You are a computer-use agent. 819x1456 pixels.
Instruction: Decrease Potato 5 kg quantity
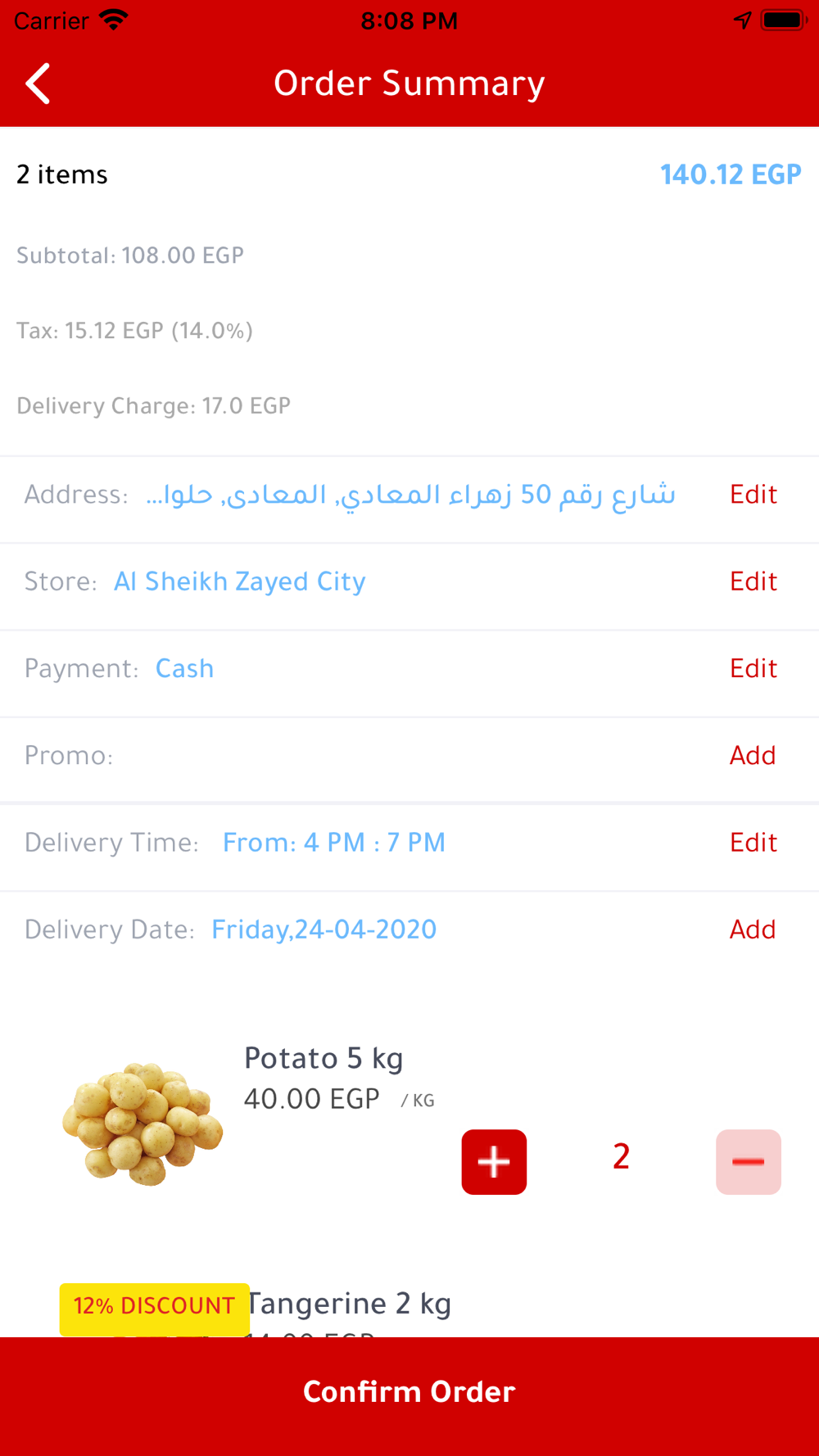click(x=749, y=1162)
